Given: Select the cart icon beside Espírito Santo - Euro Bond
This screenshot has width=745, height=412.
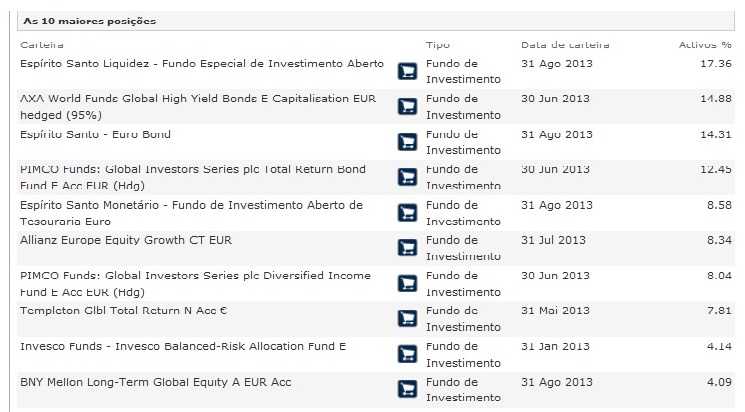Looking at the screenshot, I should tap(407, 141).
